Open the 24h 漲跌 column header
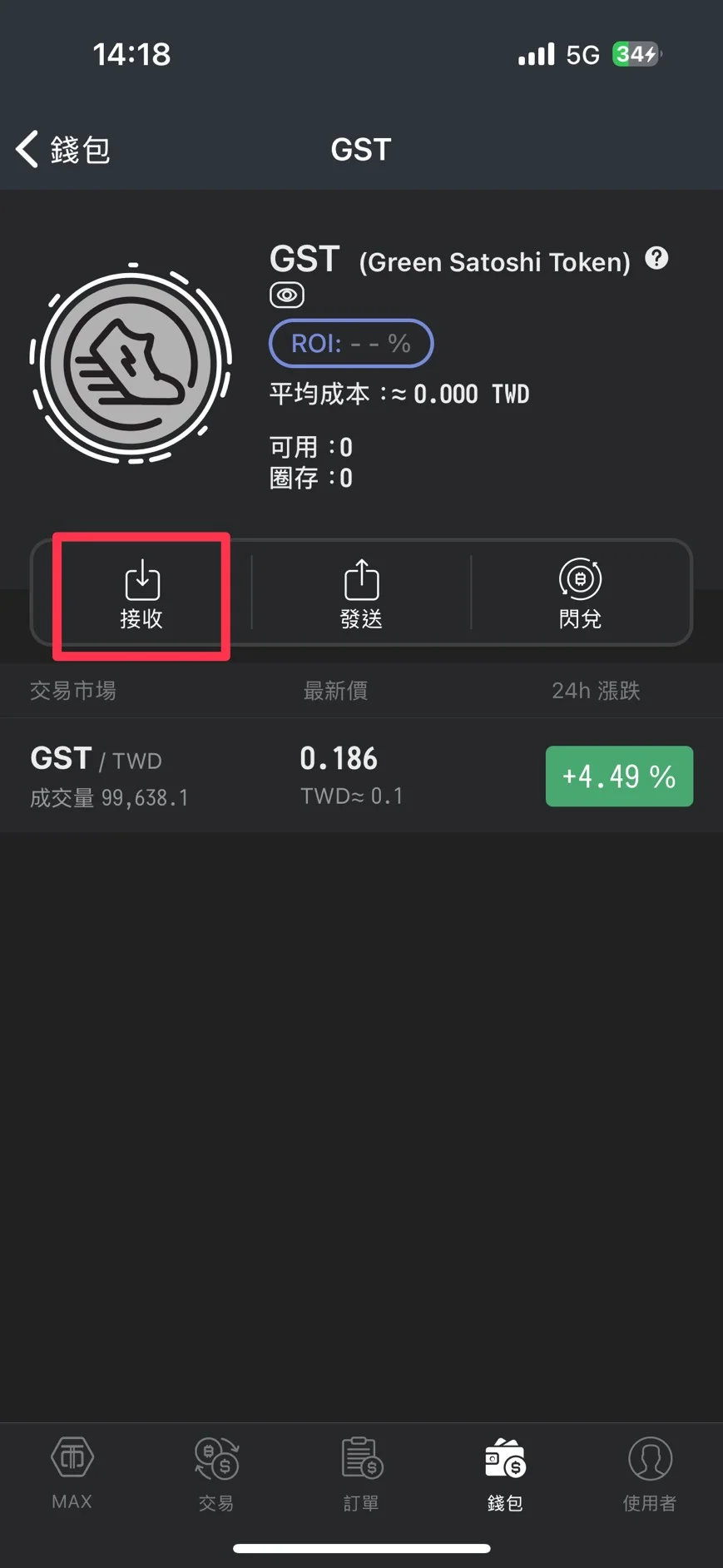This screenshot has height=1568, width=723. pyautogui.click(x=596, y=690)
